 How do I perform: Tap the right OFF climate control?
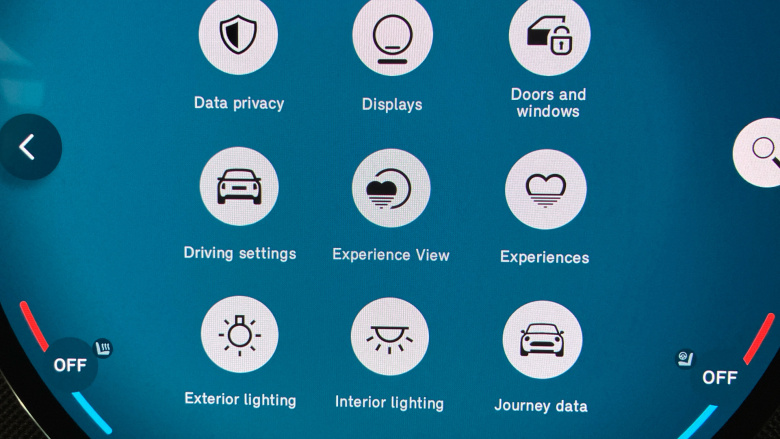click(719, 377)
